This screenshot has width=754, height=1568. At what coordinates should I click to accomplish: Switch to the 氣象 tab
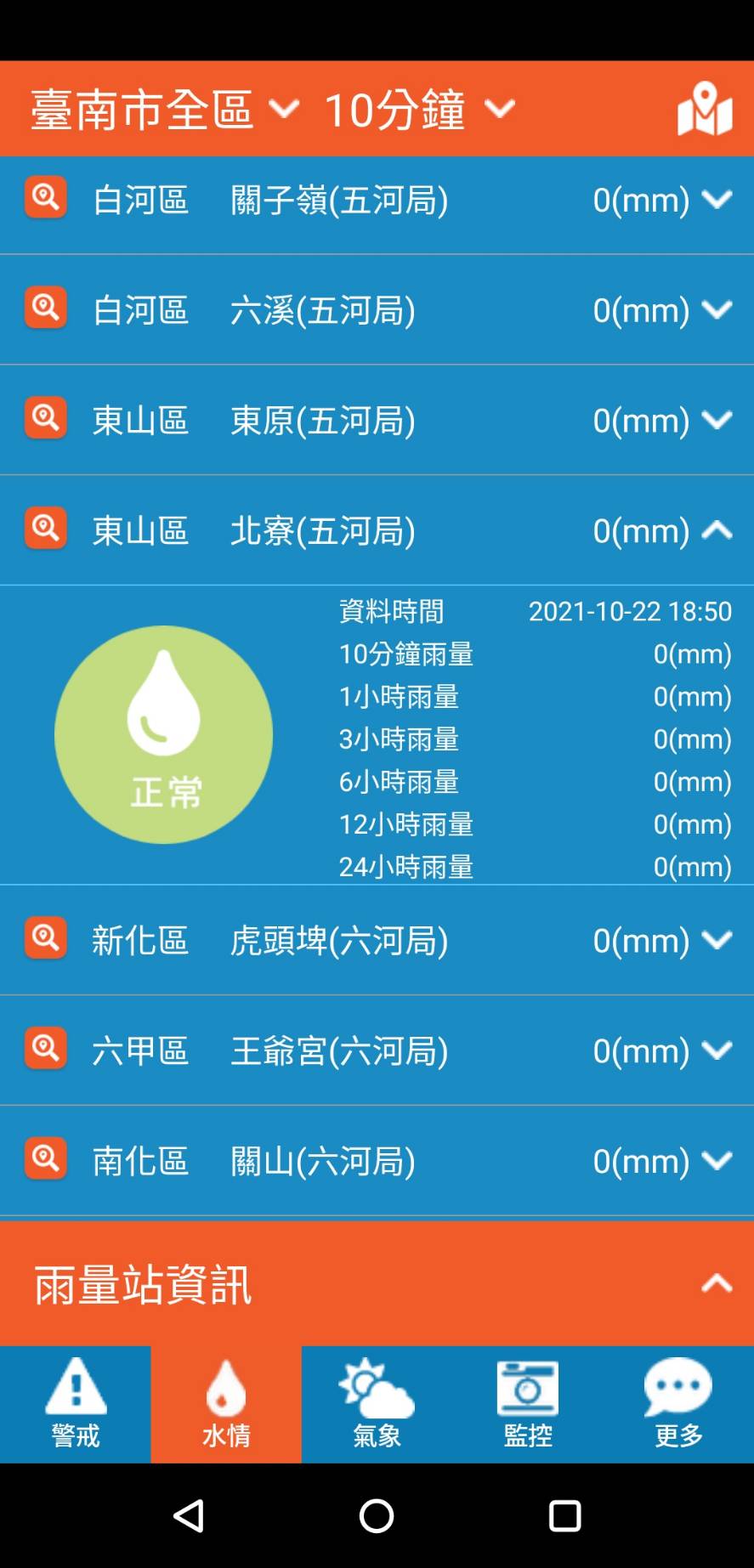377,1404
